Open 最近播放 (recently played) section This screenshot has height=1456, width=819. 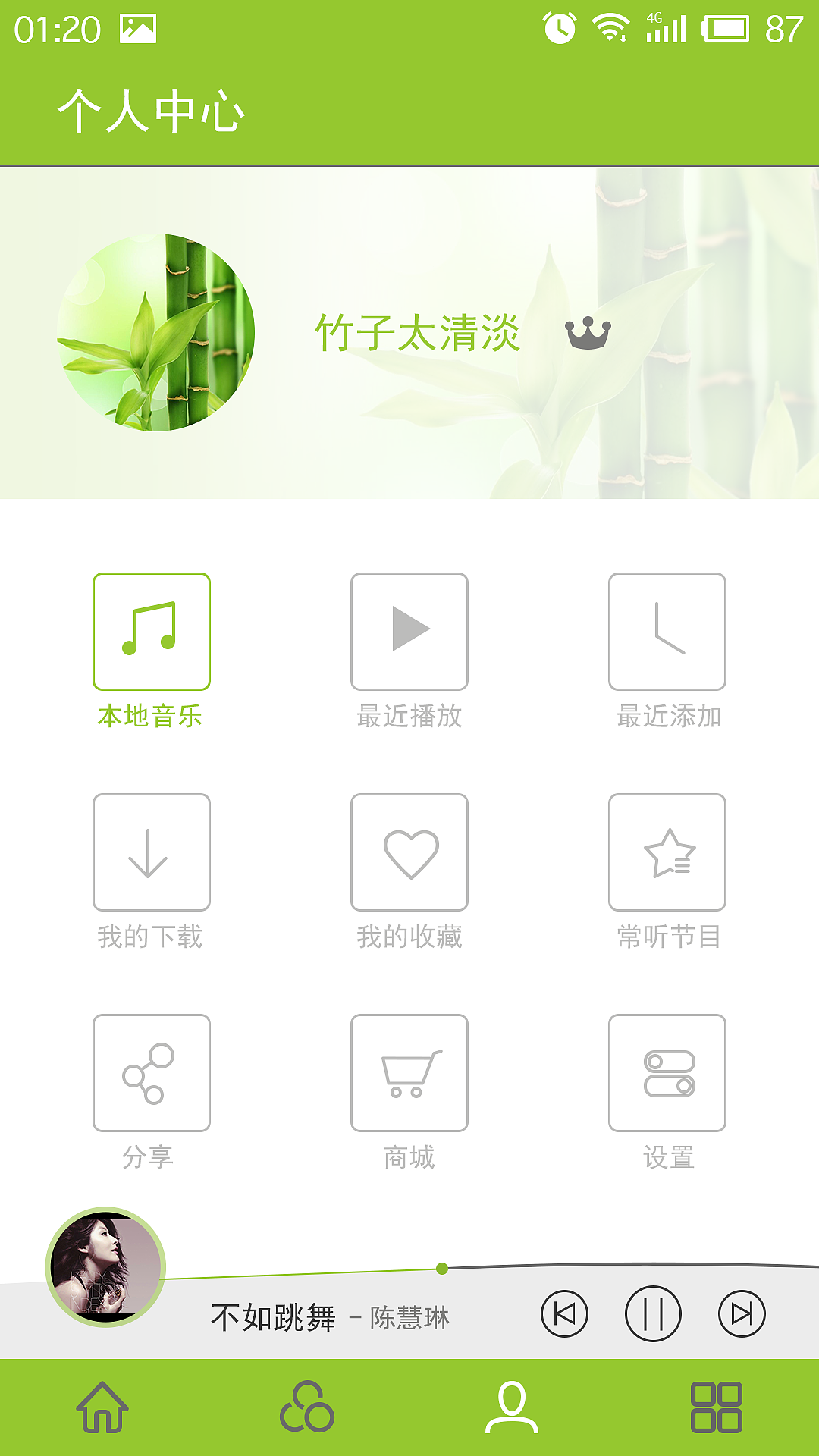tap(409, 632)
